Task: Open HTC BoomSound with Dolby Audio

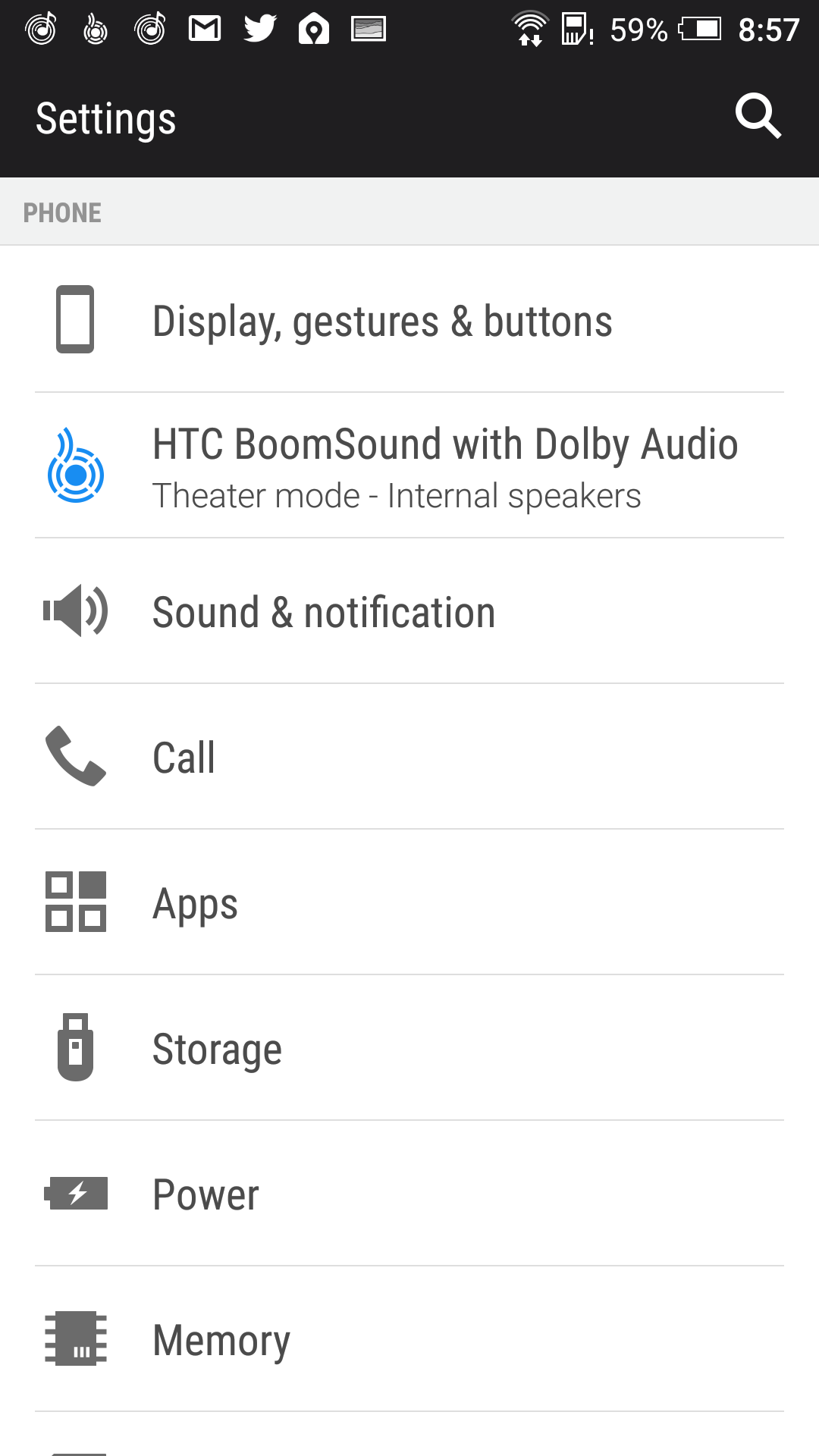Action: [x=409, y=466]
